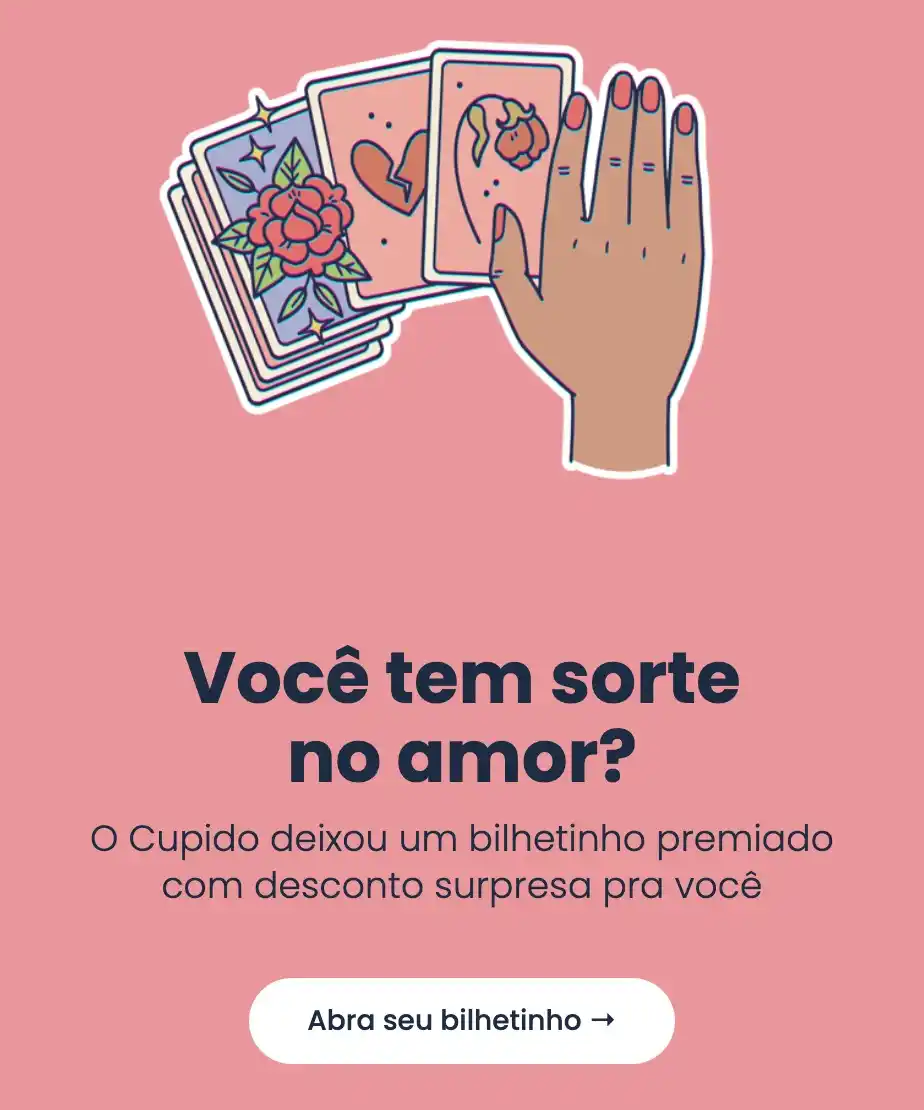
Task: Tap the 'Abra seu bilhetinho' button
Action: (x=461, y=1020)
